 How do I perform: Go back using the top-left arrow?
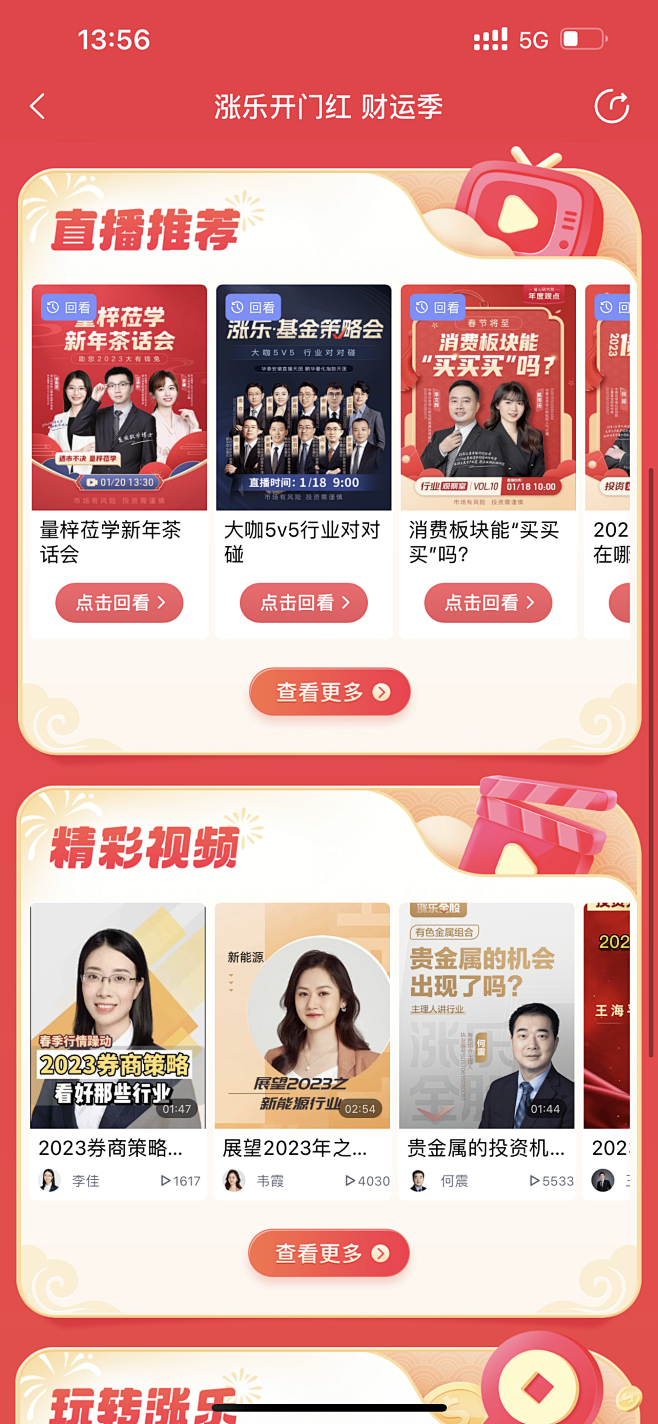coord(38,107)
